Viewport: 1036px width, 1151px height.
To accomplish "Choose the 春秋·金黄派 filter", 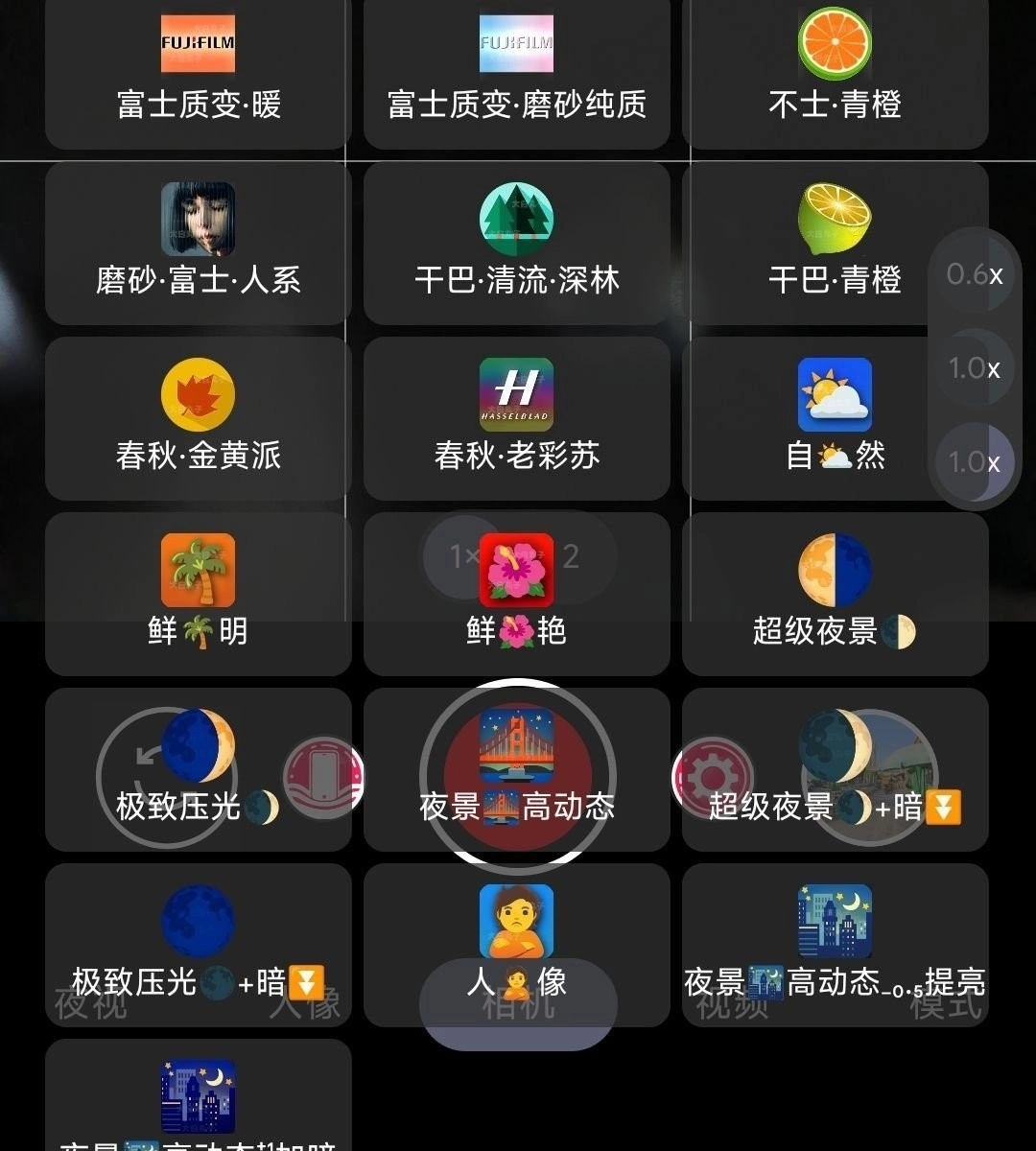I will 199,419.
